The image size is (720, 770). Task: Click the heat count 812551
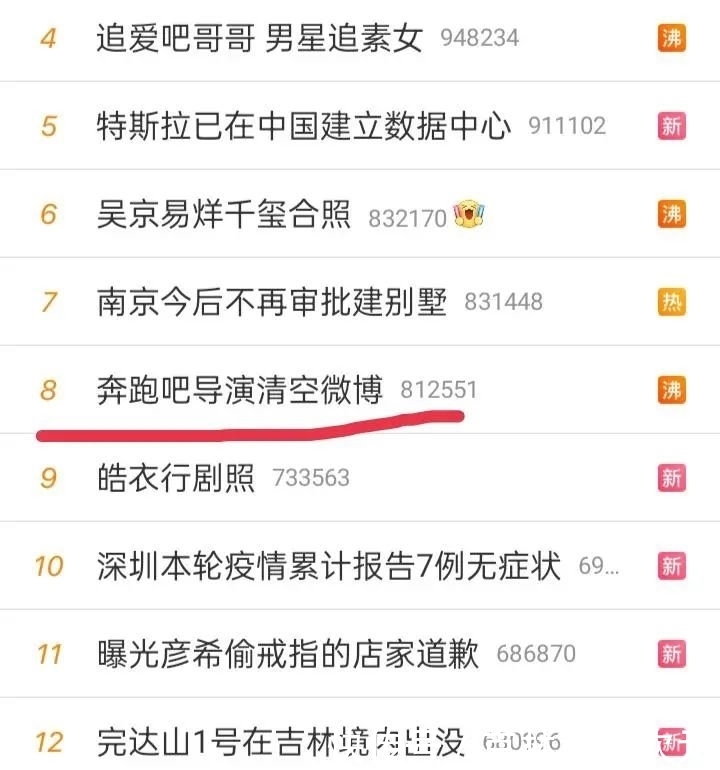[438, 391]
